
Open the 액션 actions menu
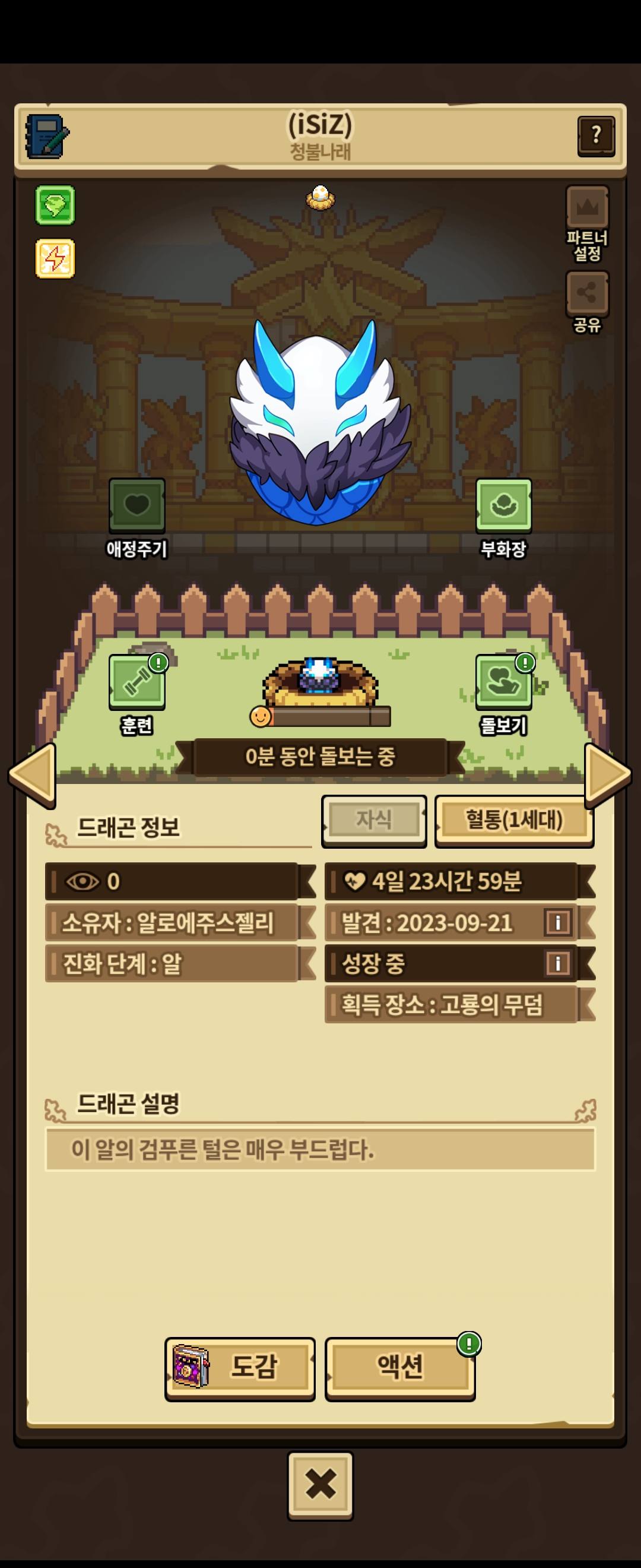tap(399, 1367)
